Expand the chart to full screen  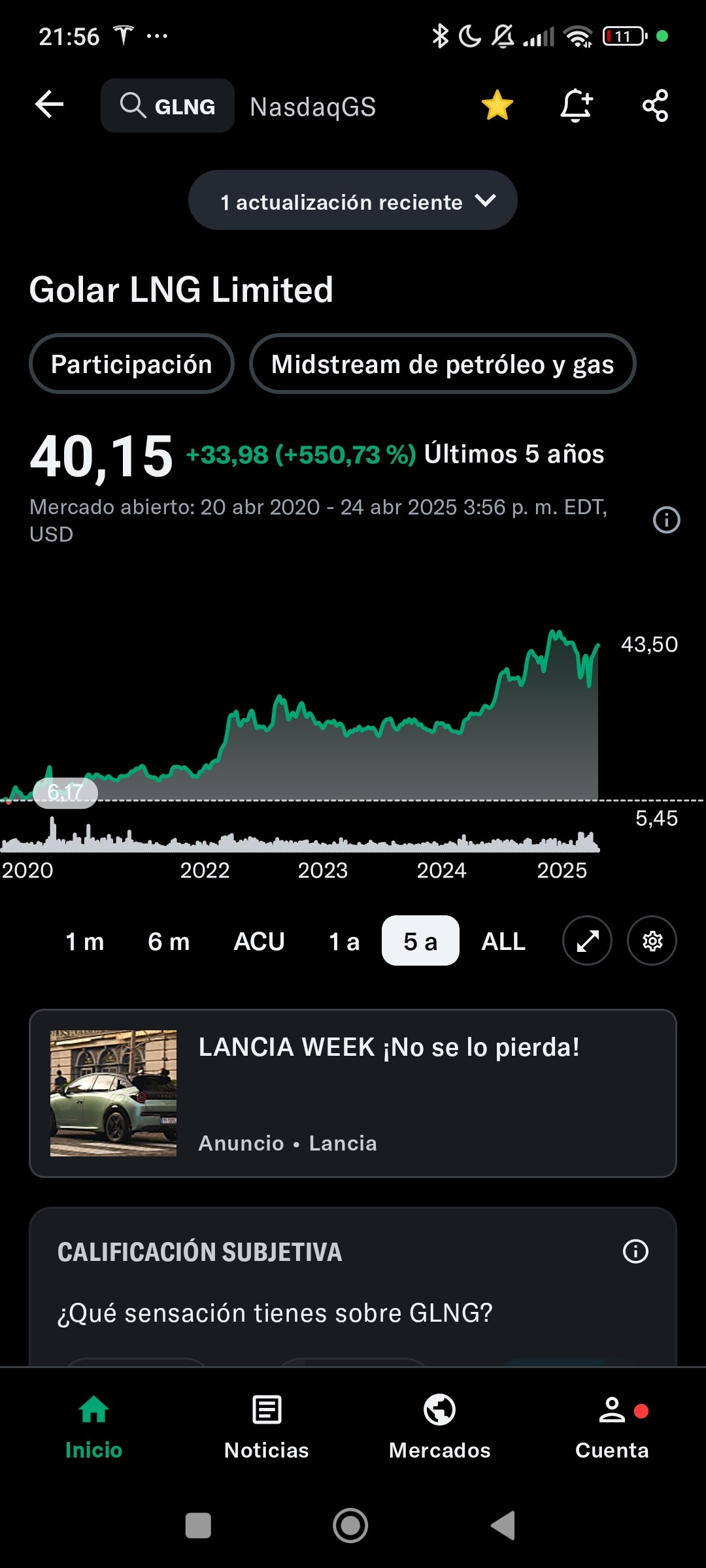[587, 941]
